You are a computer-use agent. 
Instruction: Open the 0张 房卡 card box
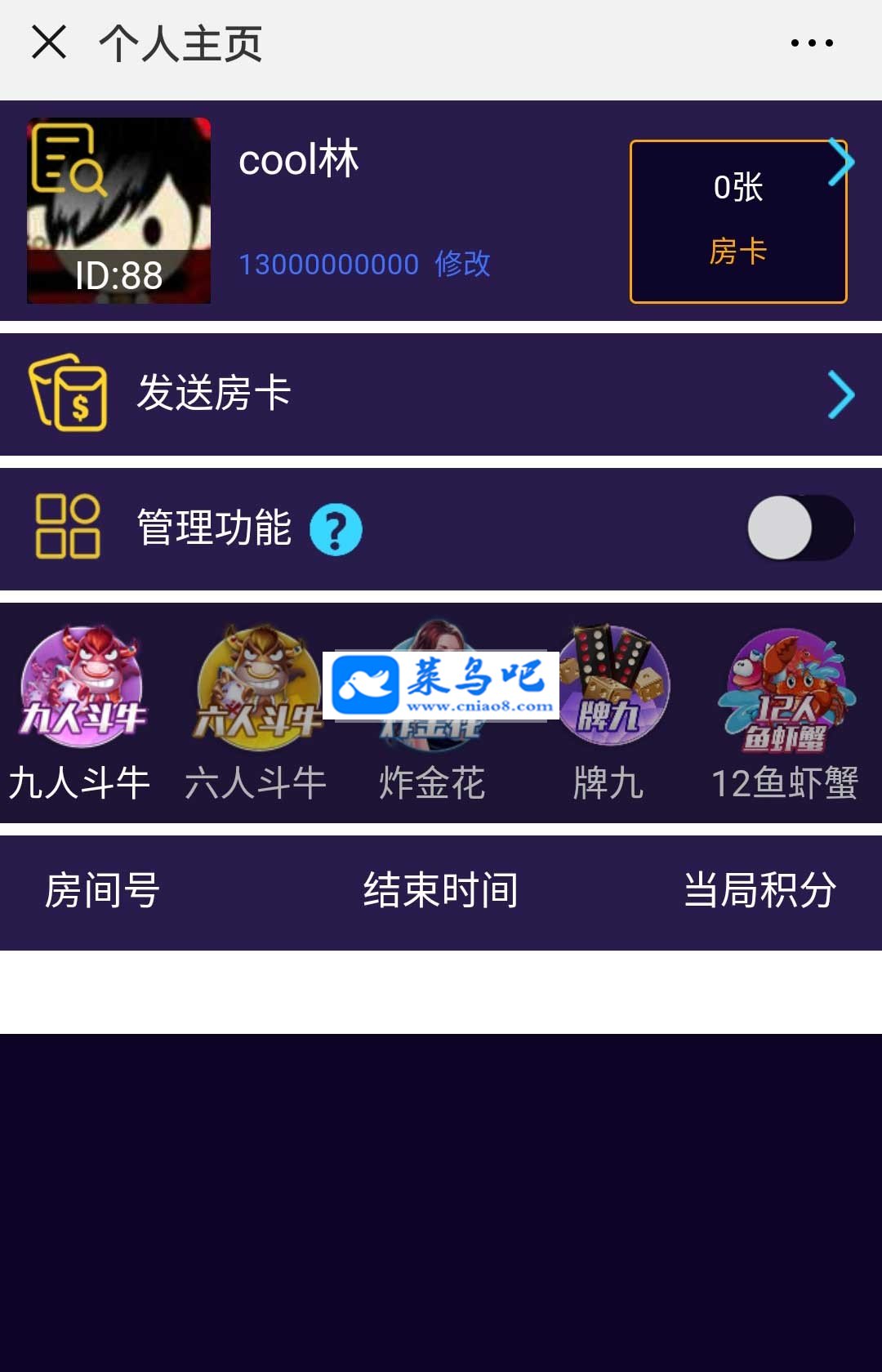point(737,220)
